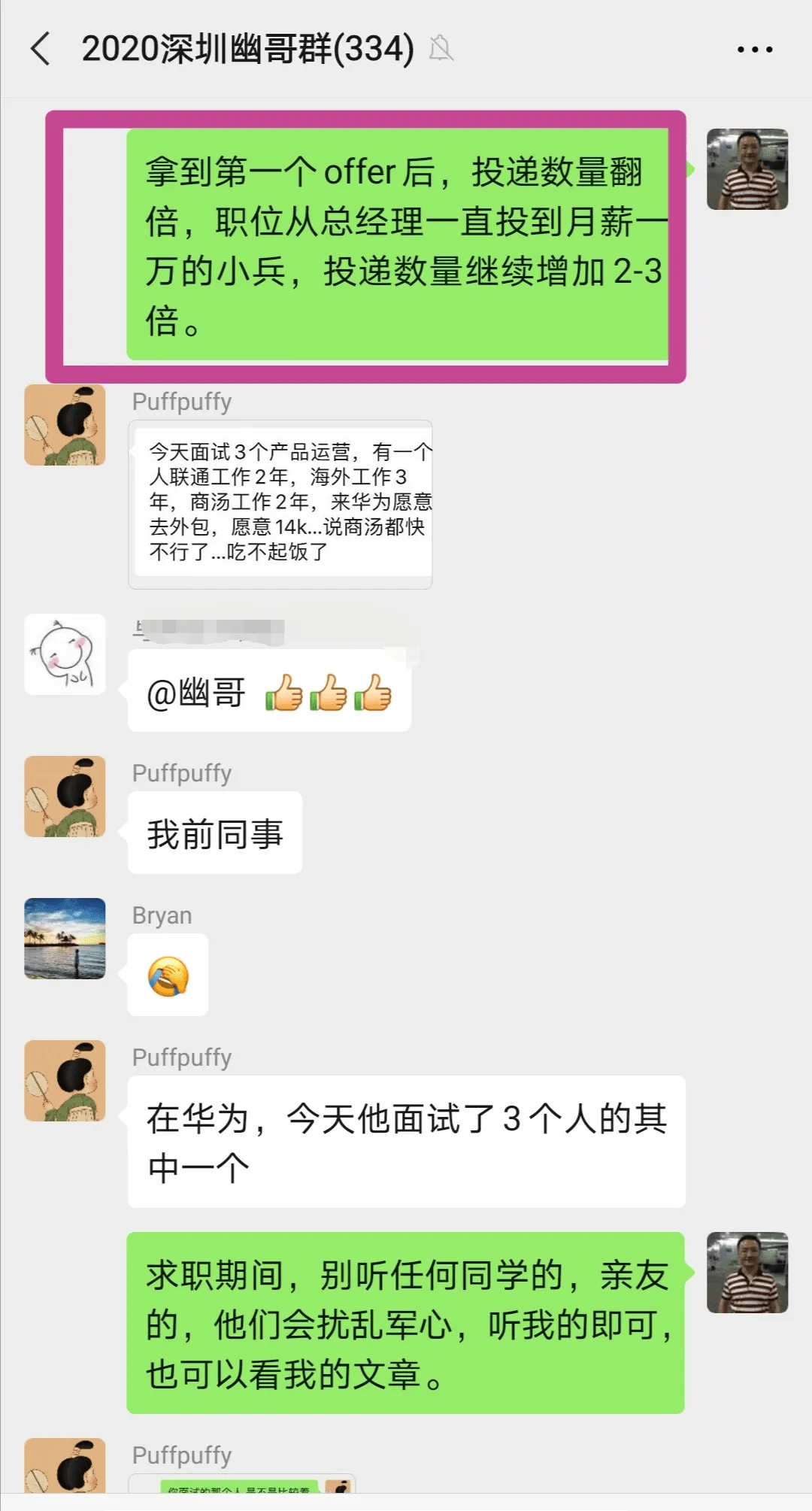Open the group chat options menu
812x1511 pixels.
tap(754, 50)
